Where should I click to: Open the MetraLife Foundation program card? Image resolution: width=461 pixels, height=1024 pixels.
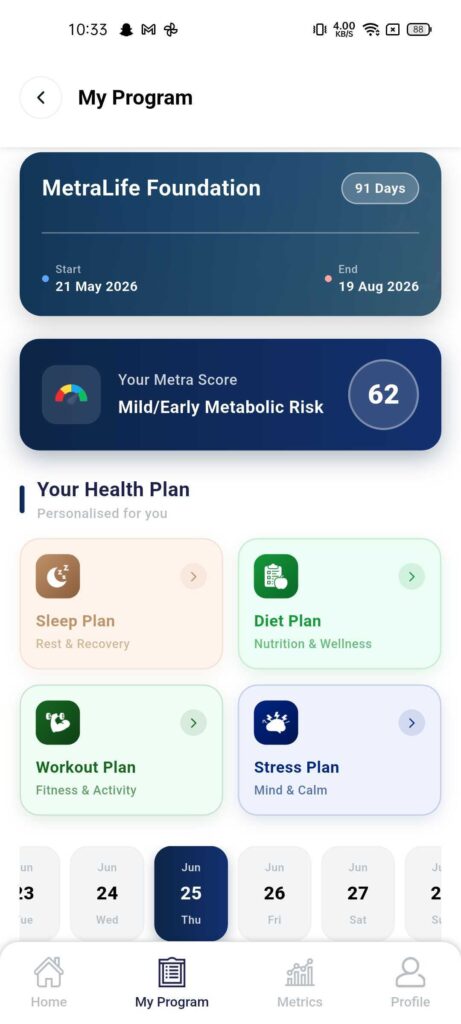[230, 234]
